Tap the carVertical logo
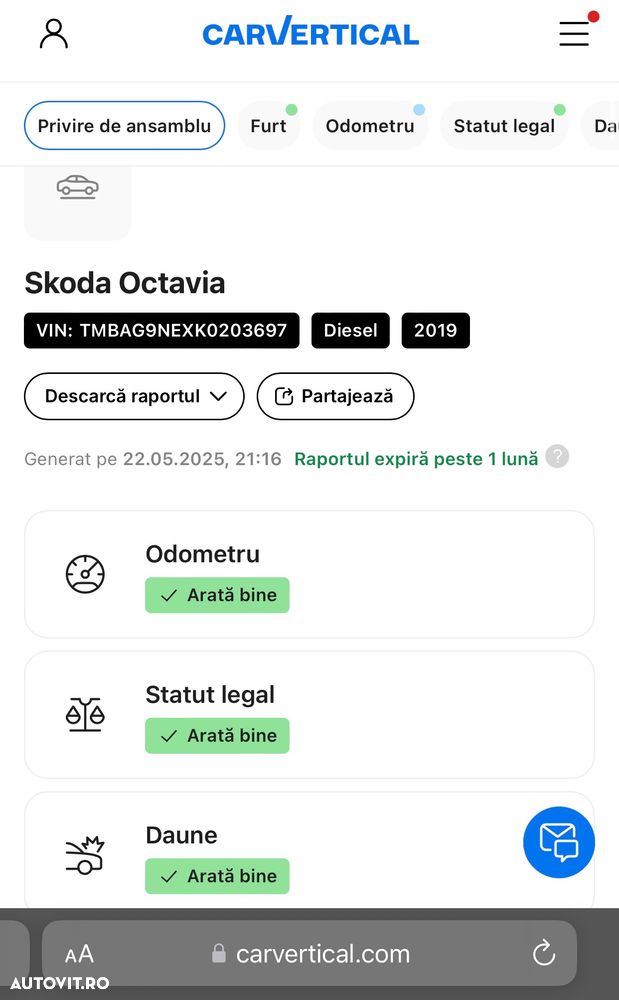619x1000 pixels. pyautogui.click(x=310, y=33)
